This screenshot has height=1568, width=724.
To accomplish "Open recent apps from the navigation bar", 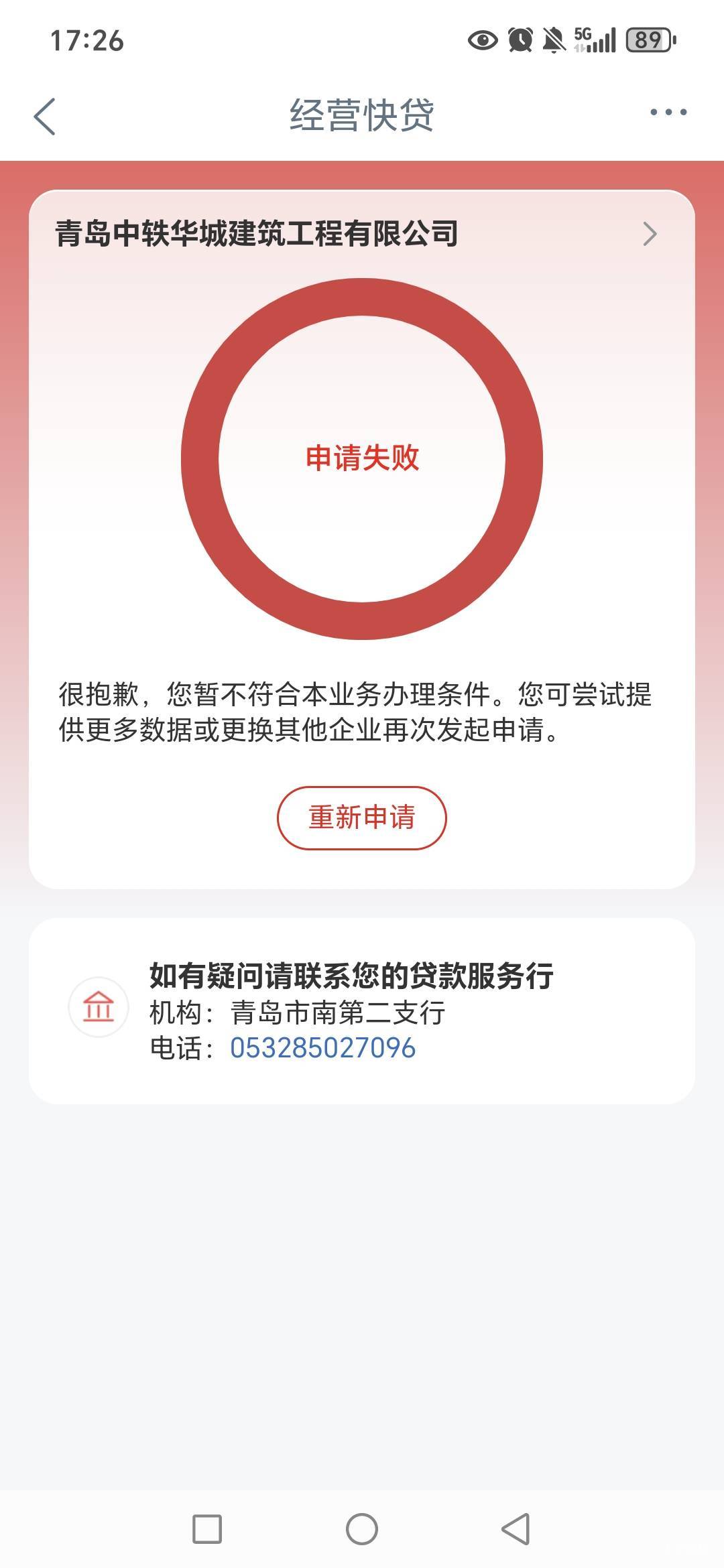I will tap(207, 1529).
